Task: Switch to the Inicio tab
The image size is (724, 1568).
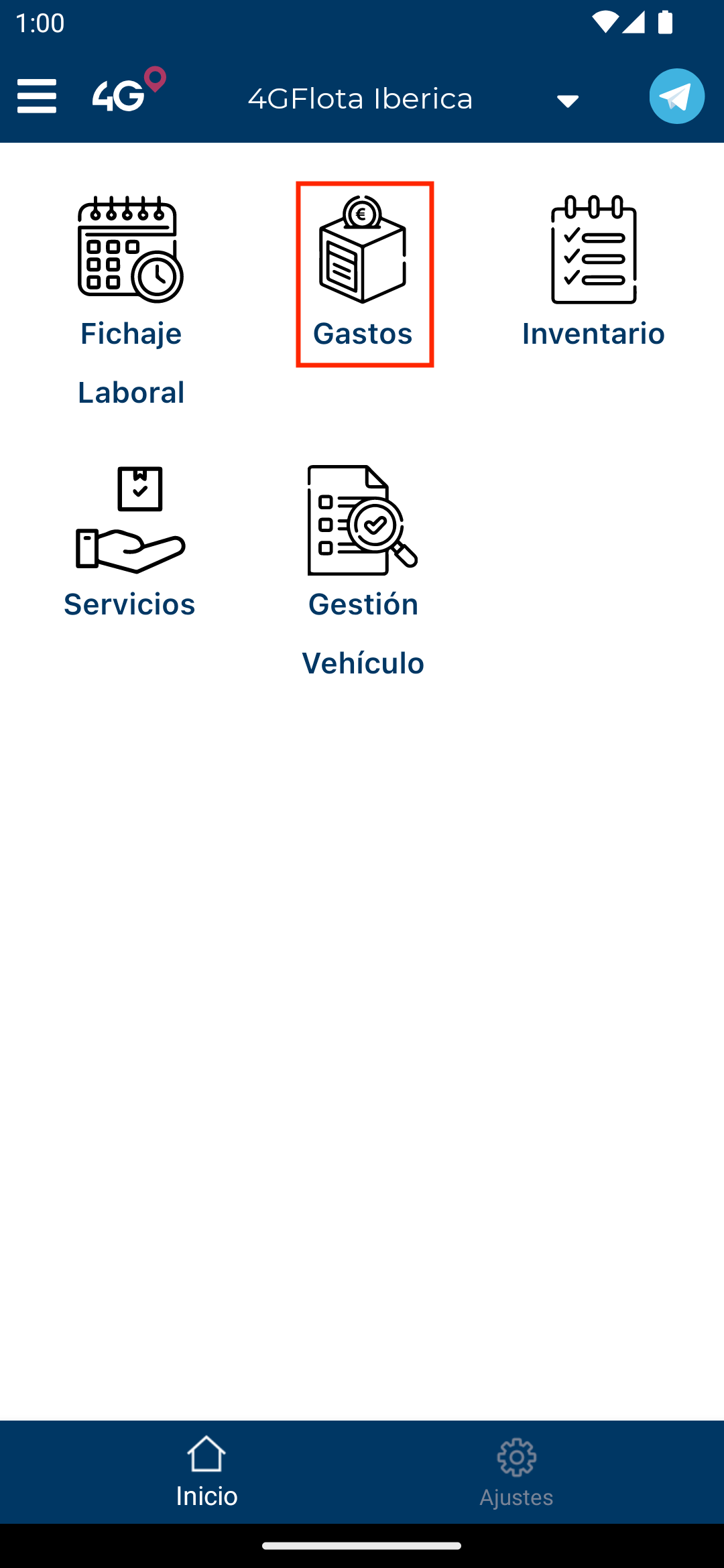Action: 206,1472
